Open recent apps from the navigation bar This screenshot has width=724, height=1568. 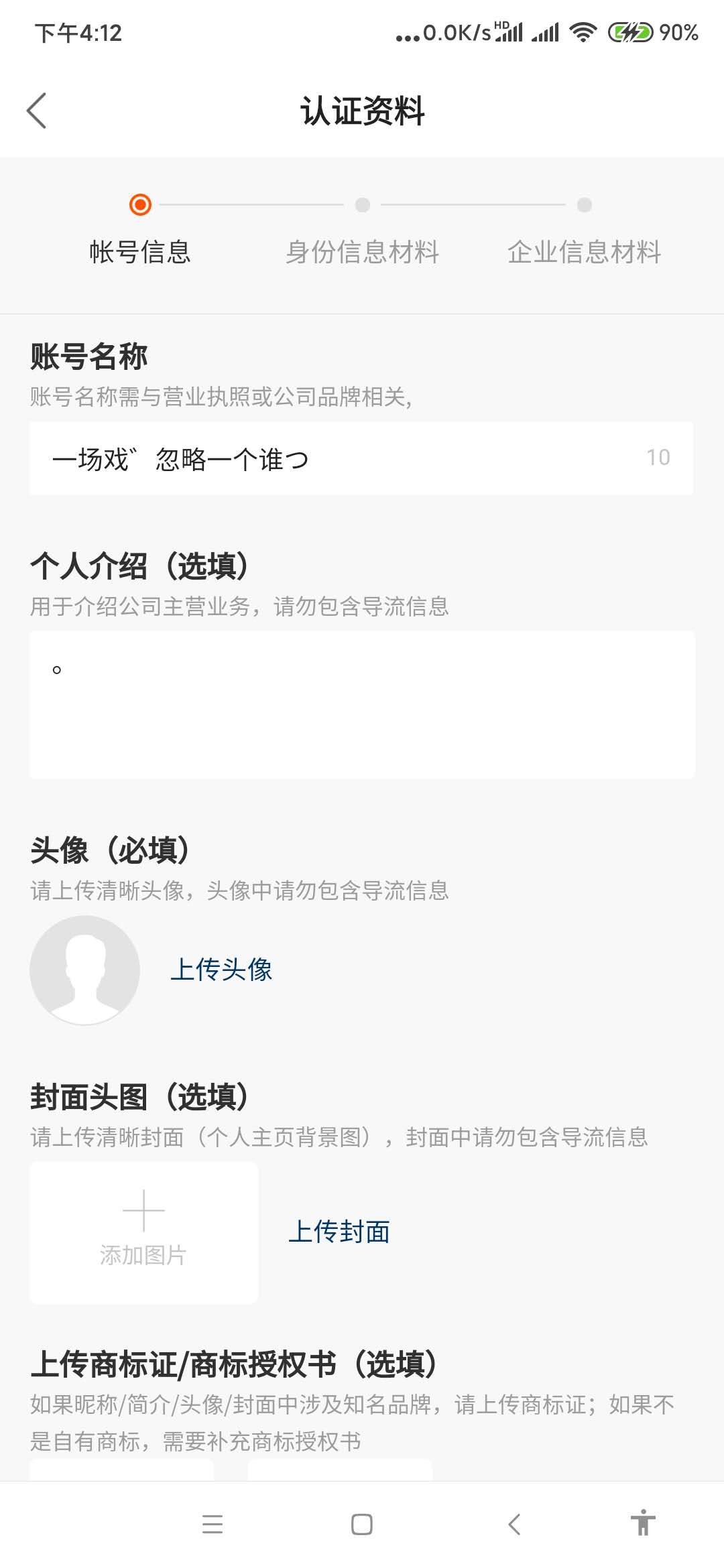coord(213,1524)
